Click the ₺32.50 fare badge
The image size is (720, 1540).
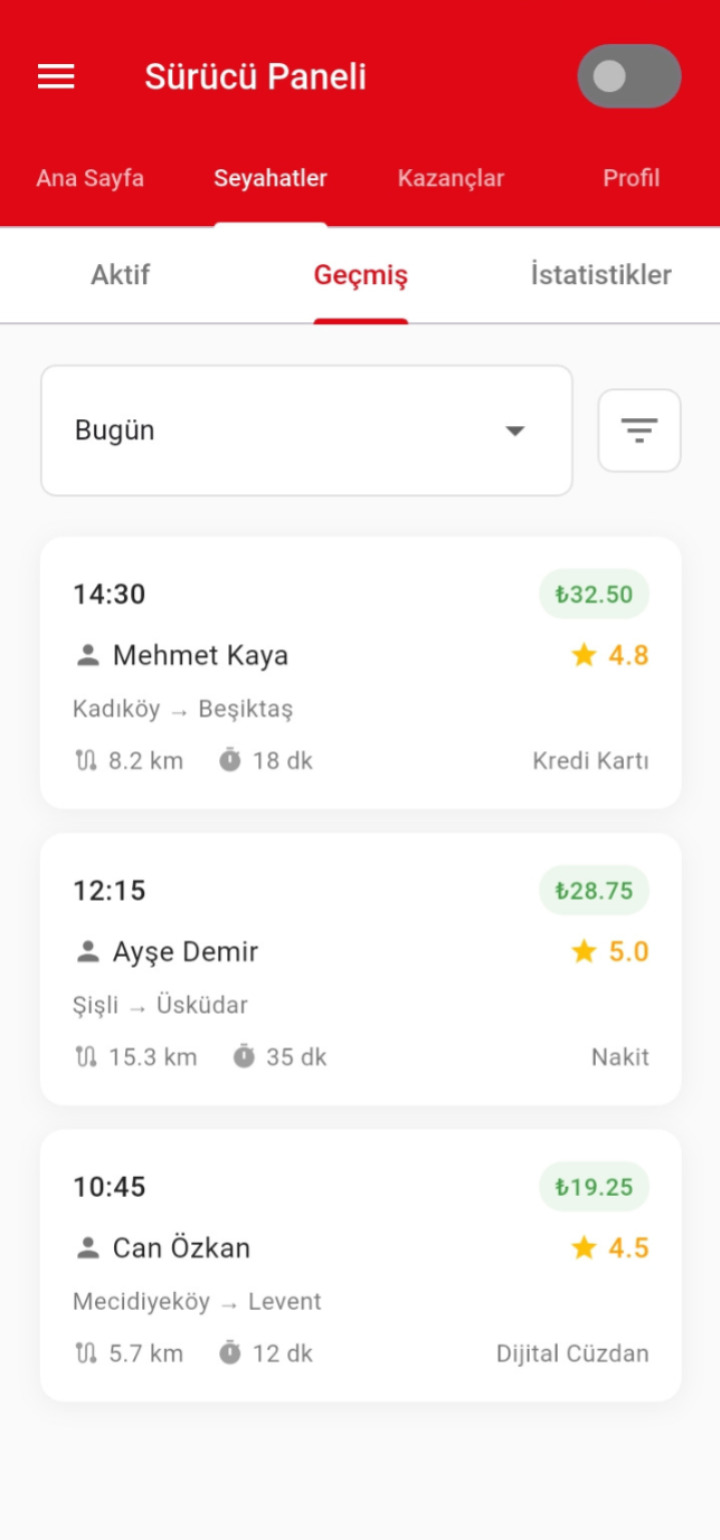tap(594, 594)
